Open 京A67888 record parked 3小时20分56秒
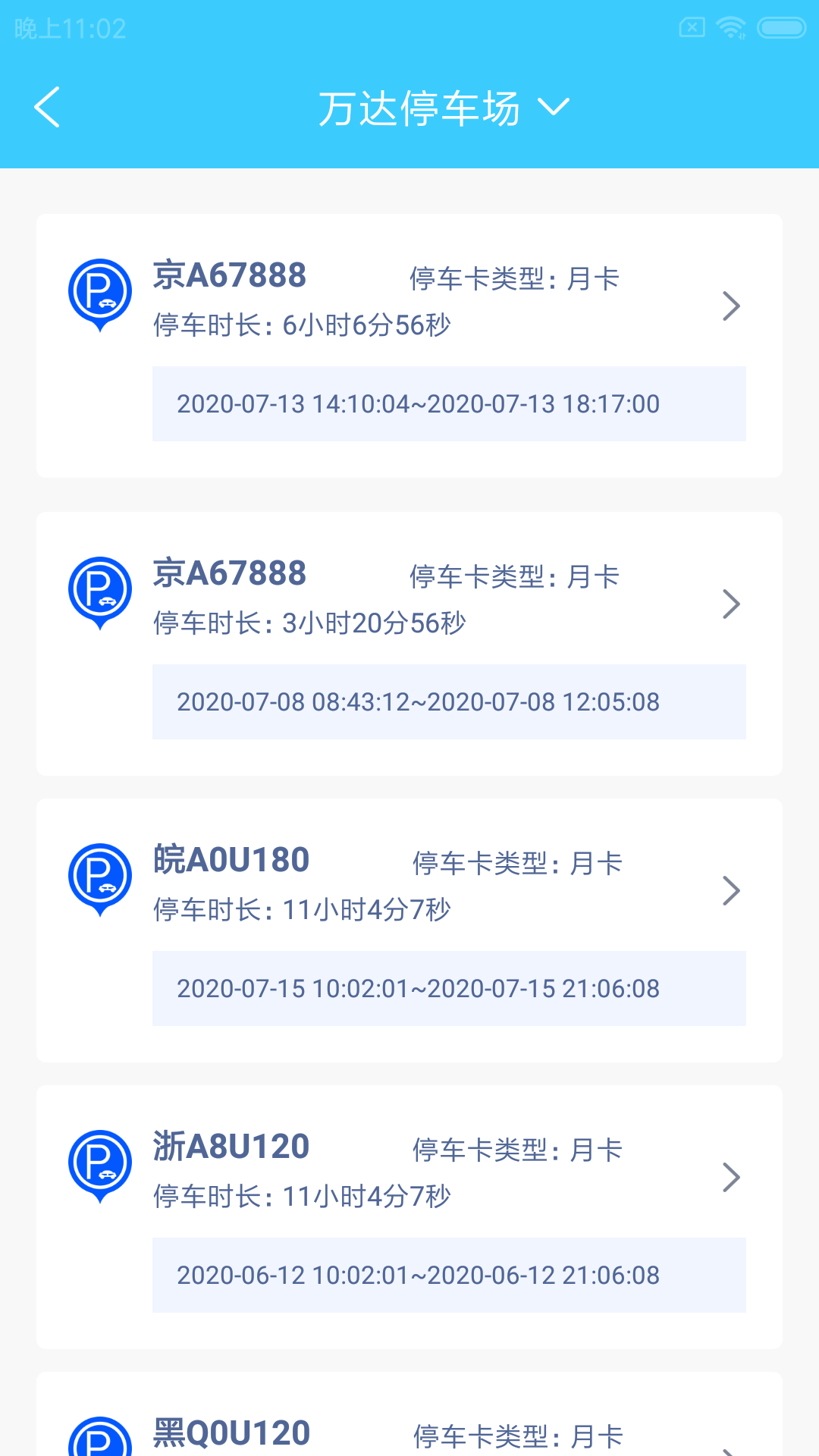The image size is (819, 1456). point(409,644)
